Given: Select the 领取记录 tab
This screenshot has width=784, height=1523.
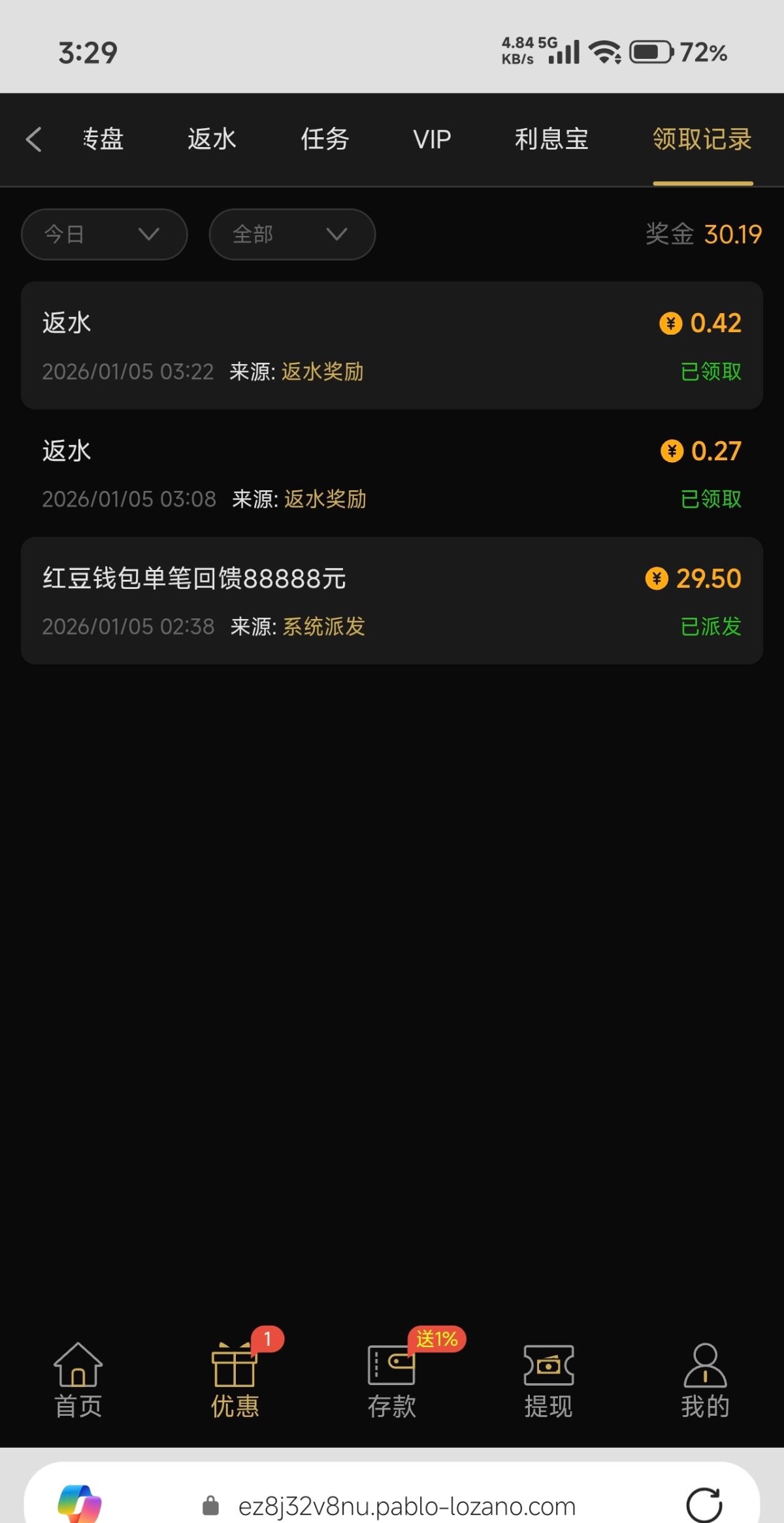Looking at the screenshot, I should pos(702,139).
